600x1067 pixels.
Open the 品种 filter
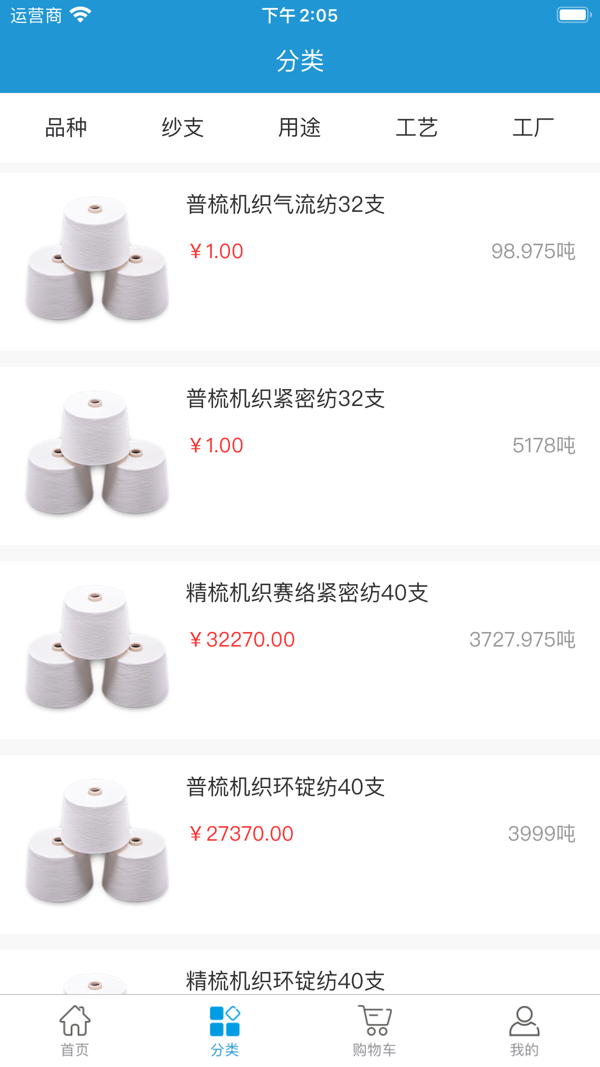(x=66, y=128)
